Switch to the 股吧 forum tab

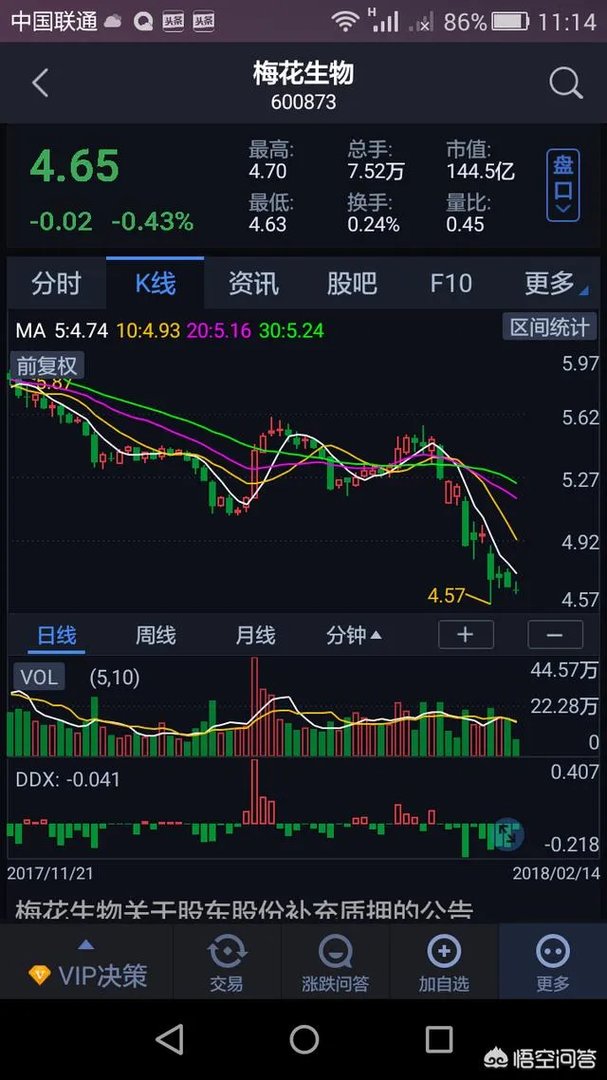tap(352, 283)
